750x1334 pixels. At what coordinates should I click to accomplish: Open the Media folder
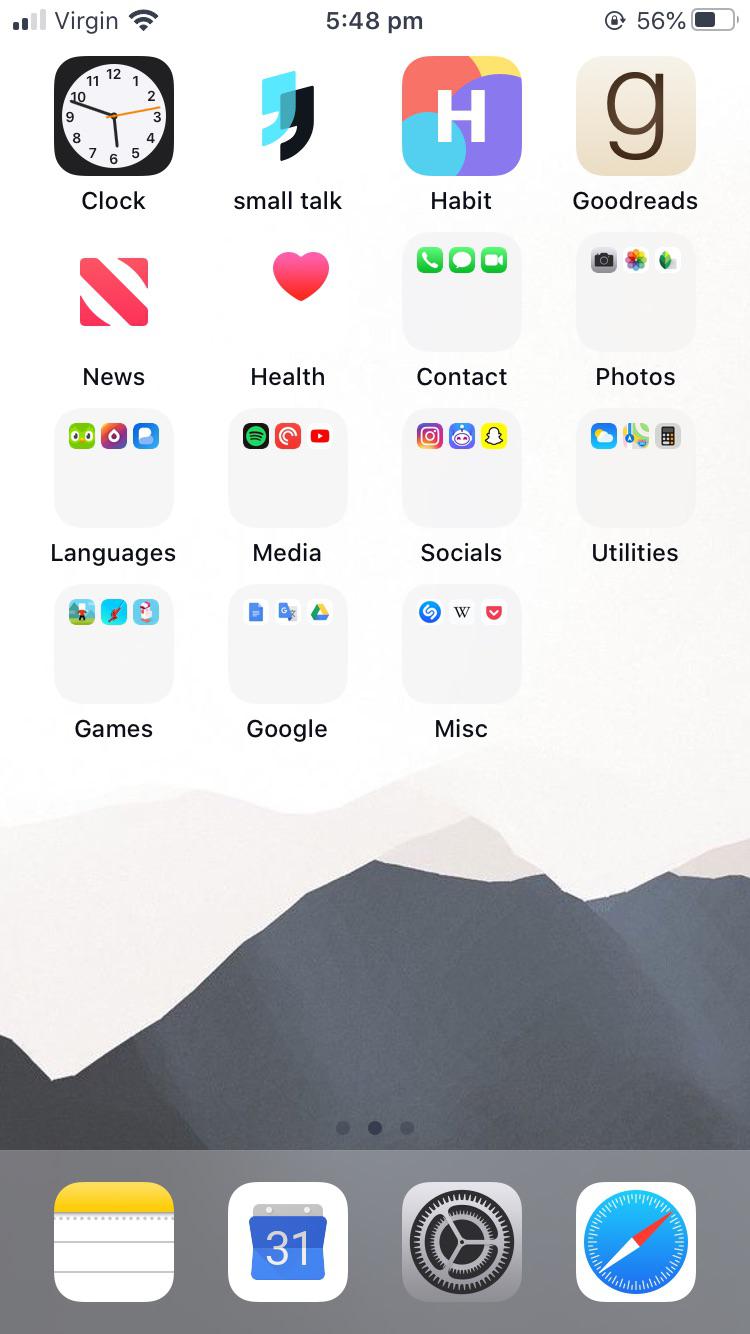[287, 467]
